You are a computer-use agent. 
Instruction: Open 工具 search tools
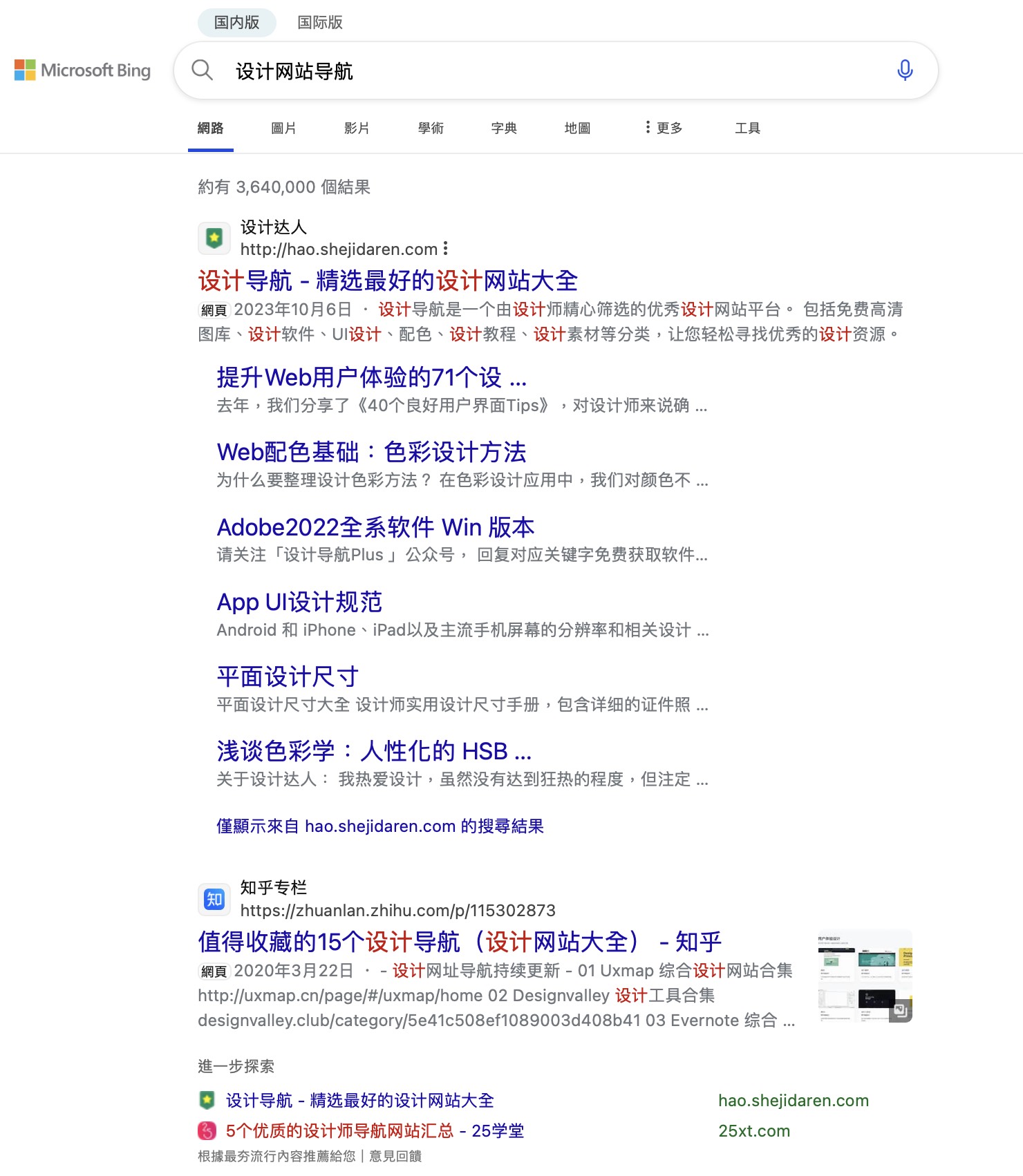[747, 128]
